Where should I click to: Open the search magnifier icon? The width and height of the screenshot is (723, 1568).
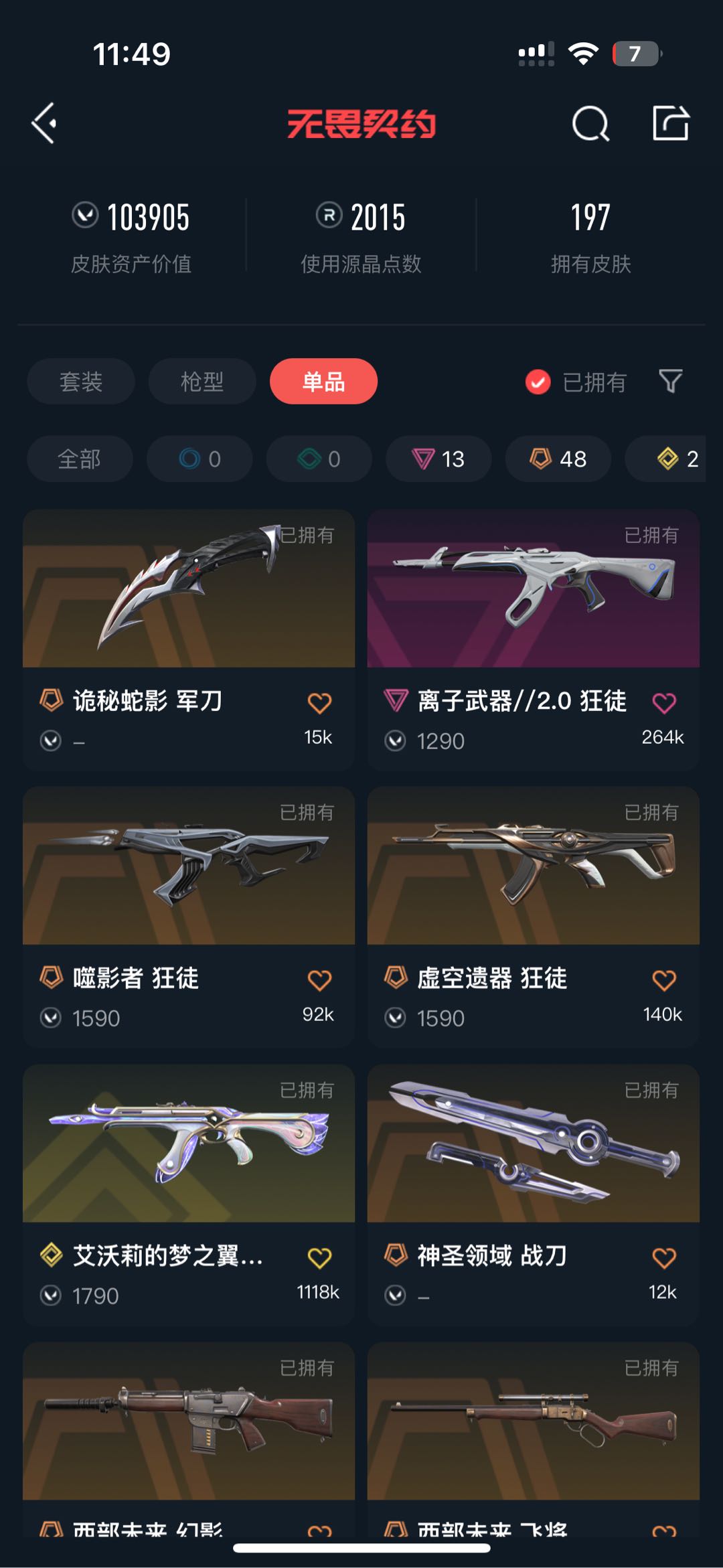pos(590,123)
